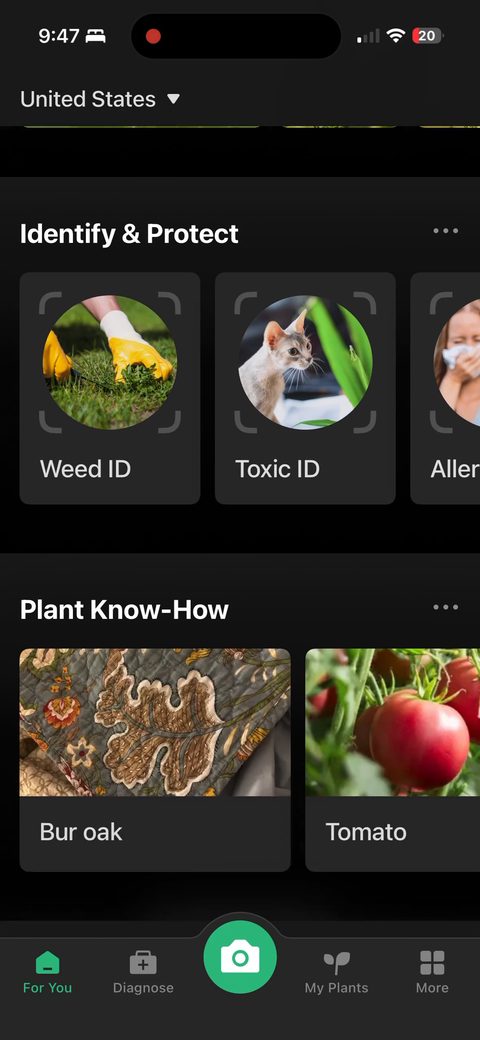Select the Allergen card with sneezing woman
This screenshot has width=480, height=1040.
[445, 388]
